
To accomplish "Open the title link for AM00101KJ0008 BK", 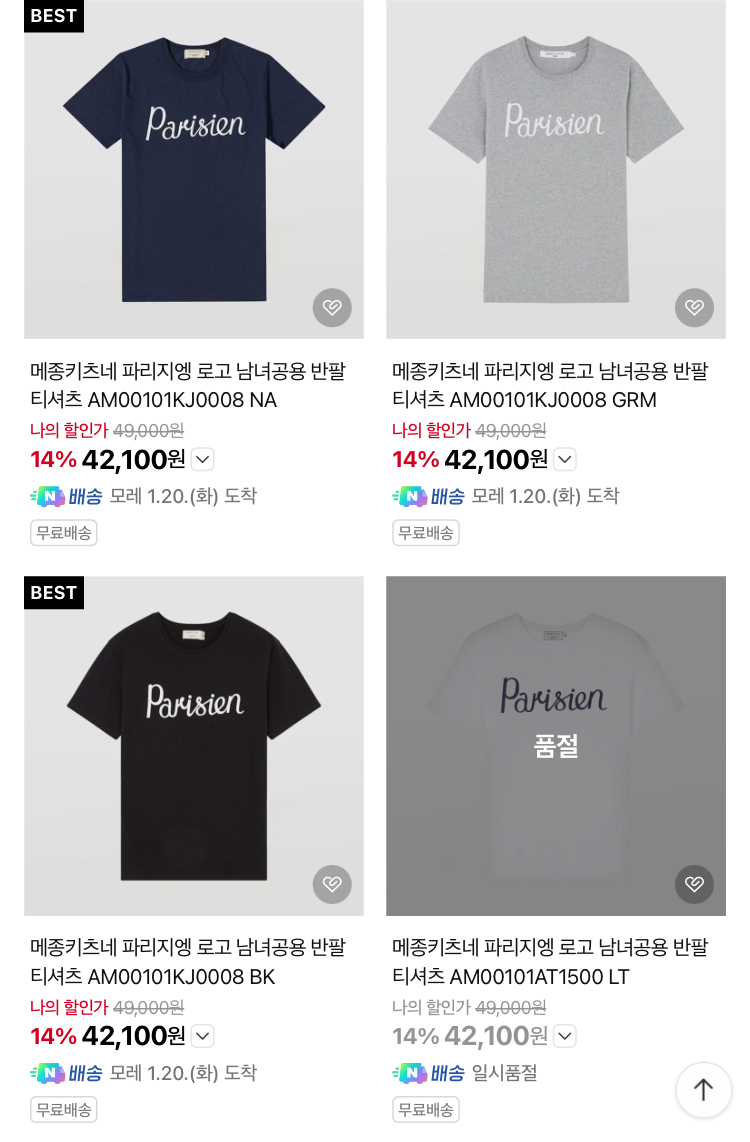I will pos(188,962).
